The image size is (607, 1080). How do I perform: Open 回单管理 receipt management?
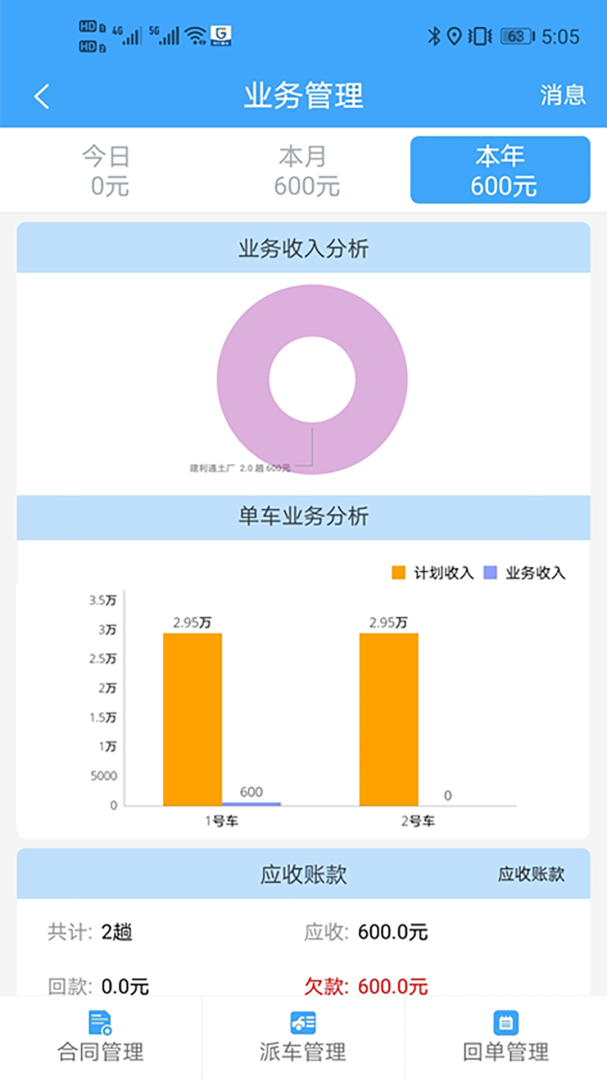pos(505,1037)
